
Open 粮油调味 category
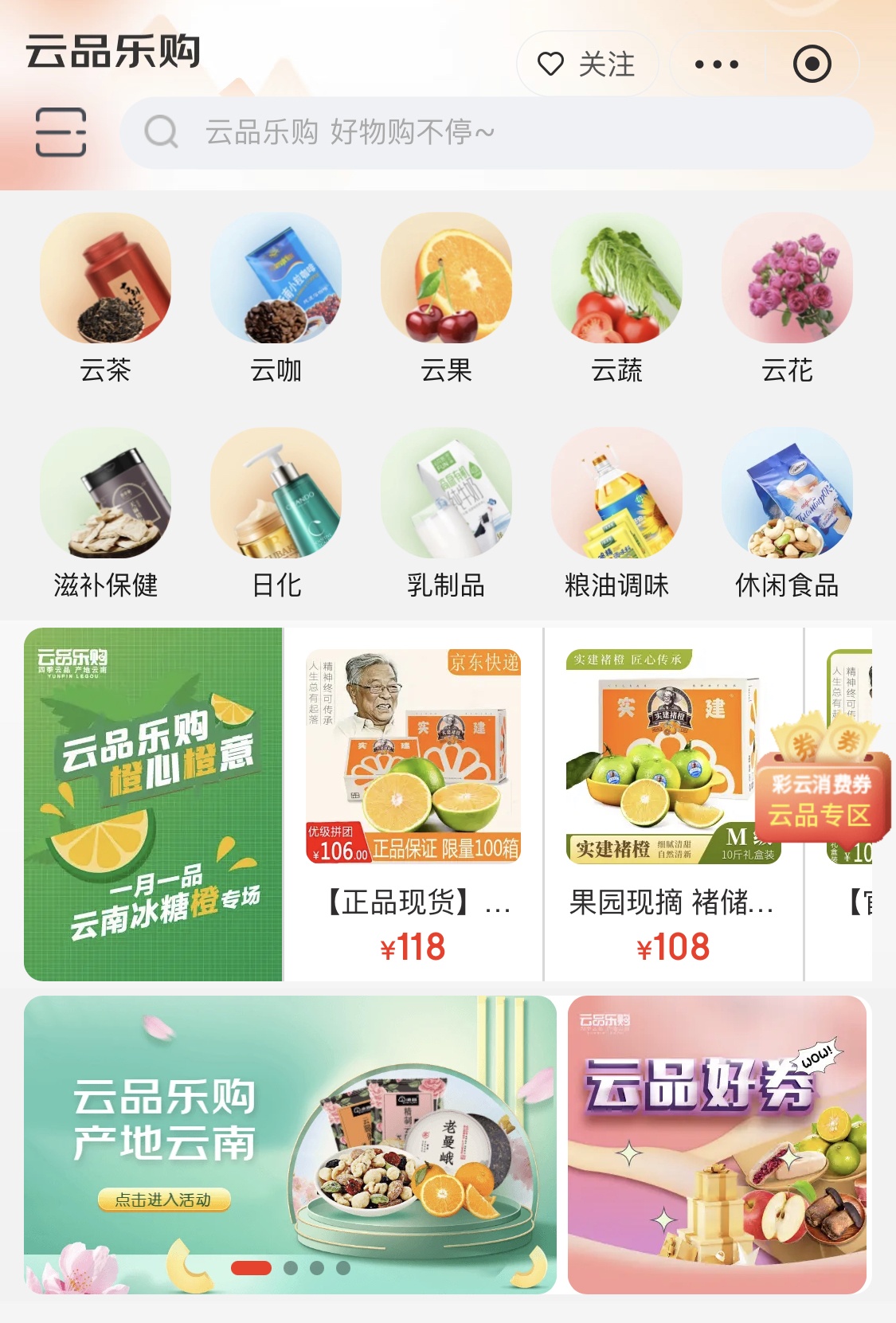[616, 515]
